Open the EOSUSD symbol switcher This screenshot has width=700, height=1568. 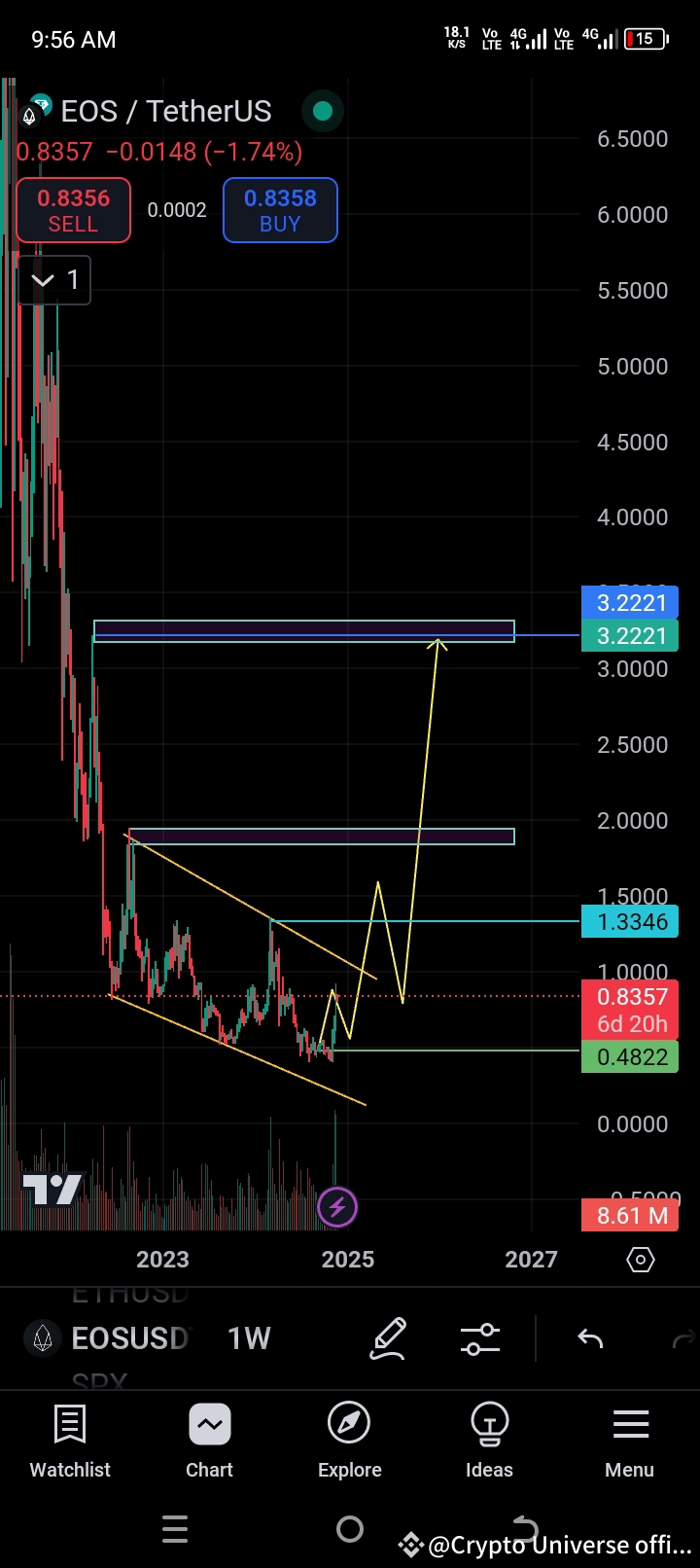tap(129, 1338)
